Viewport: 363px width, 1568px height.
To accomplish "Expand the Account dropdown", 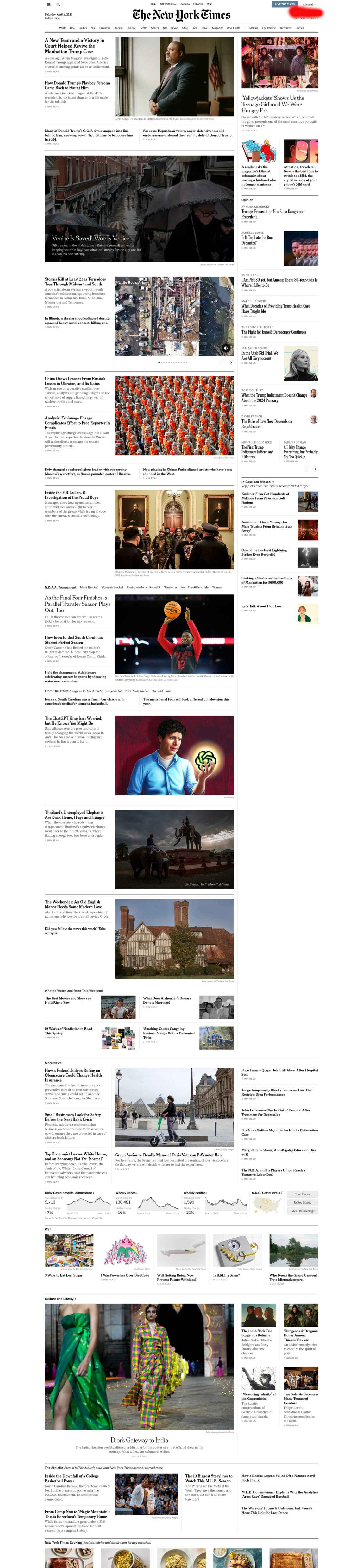I will pyautogui.click(x=309, y=4).
